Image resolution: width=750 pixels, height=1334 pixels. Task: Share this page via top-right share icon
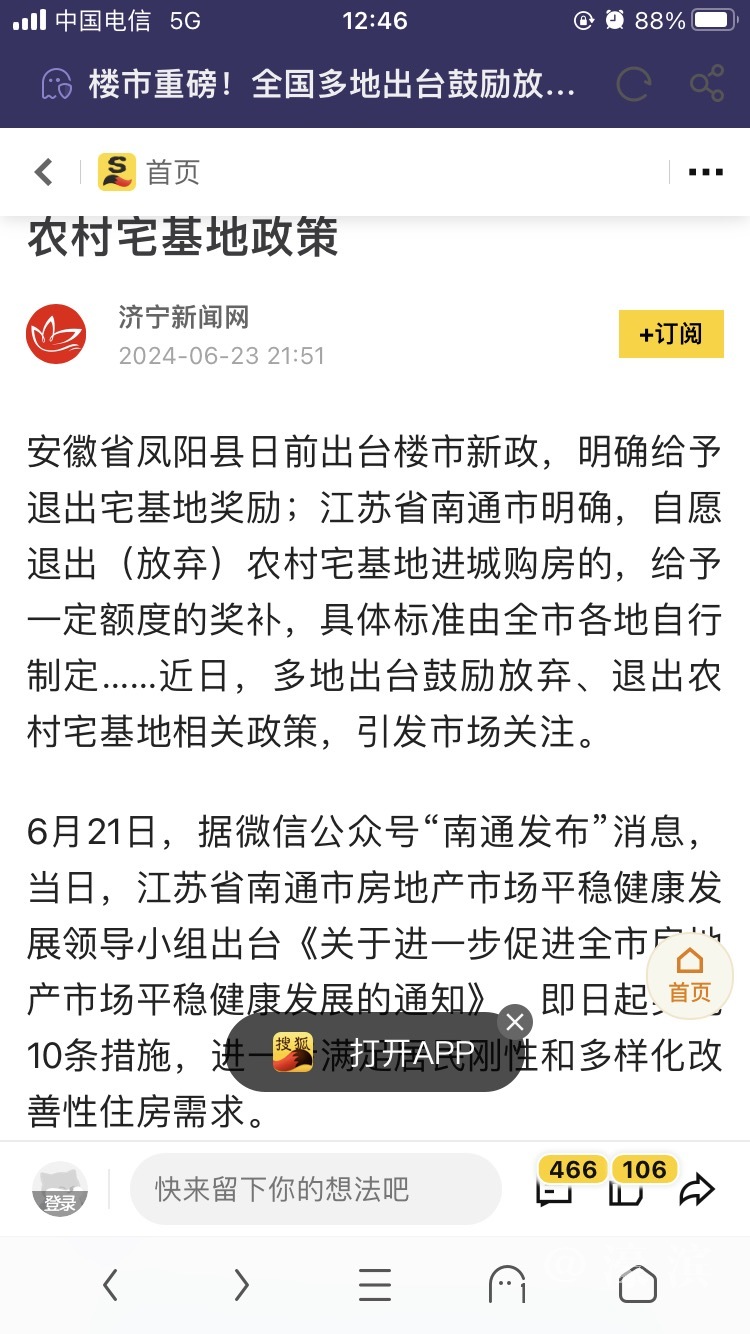(x=707, y=84)
